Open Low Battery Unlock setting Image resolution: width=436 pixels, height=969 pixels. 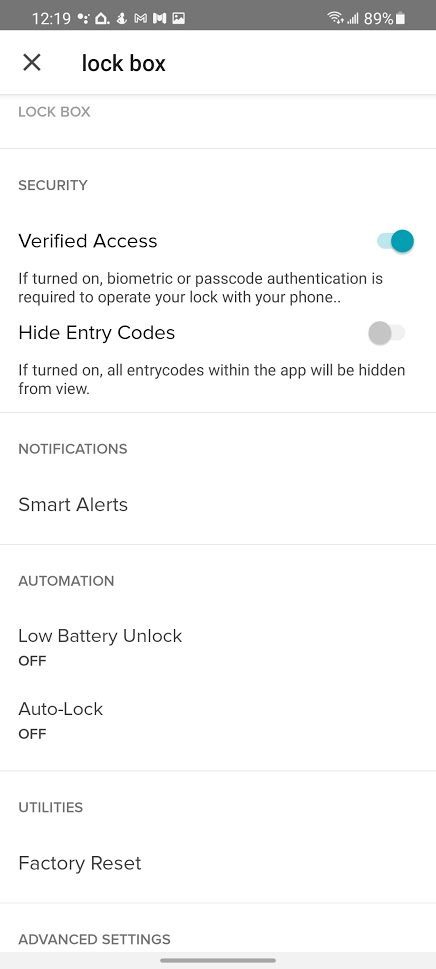coord(218,647)
